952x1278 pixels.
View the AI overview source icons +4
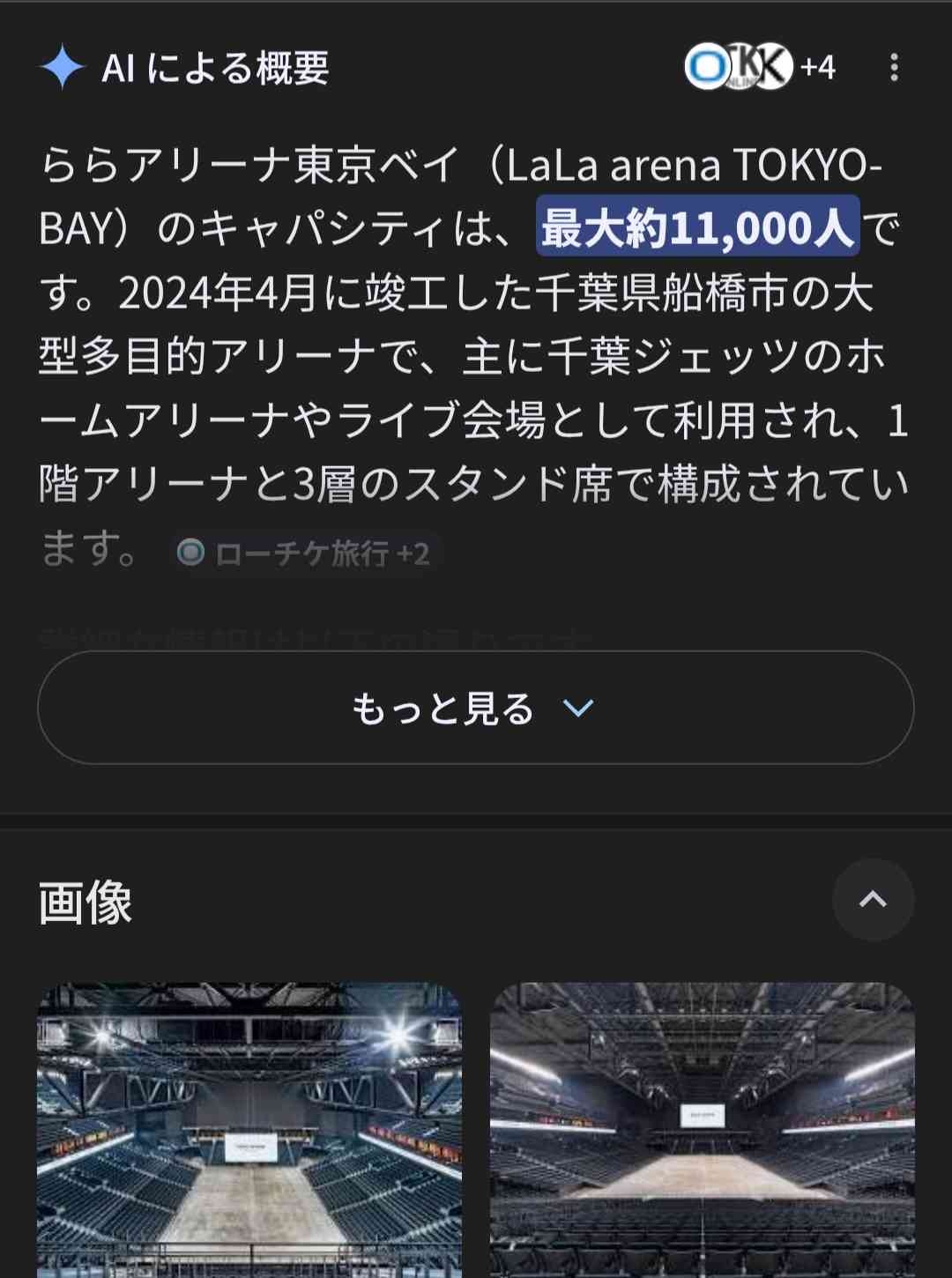760,67
